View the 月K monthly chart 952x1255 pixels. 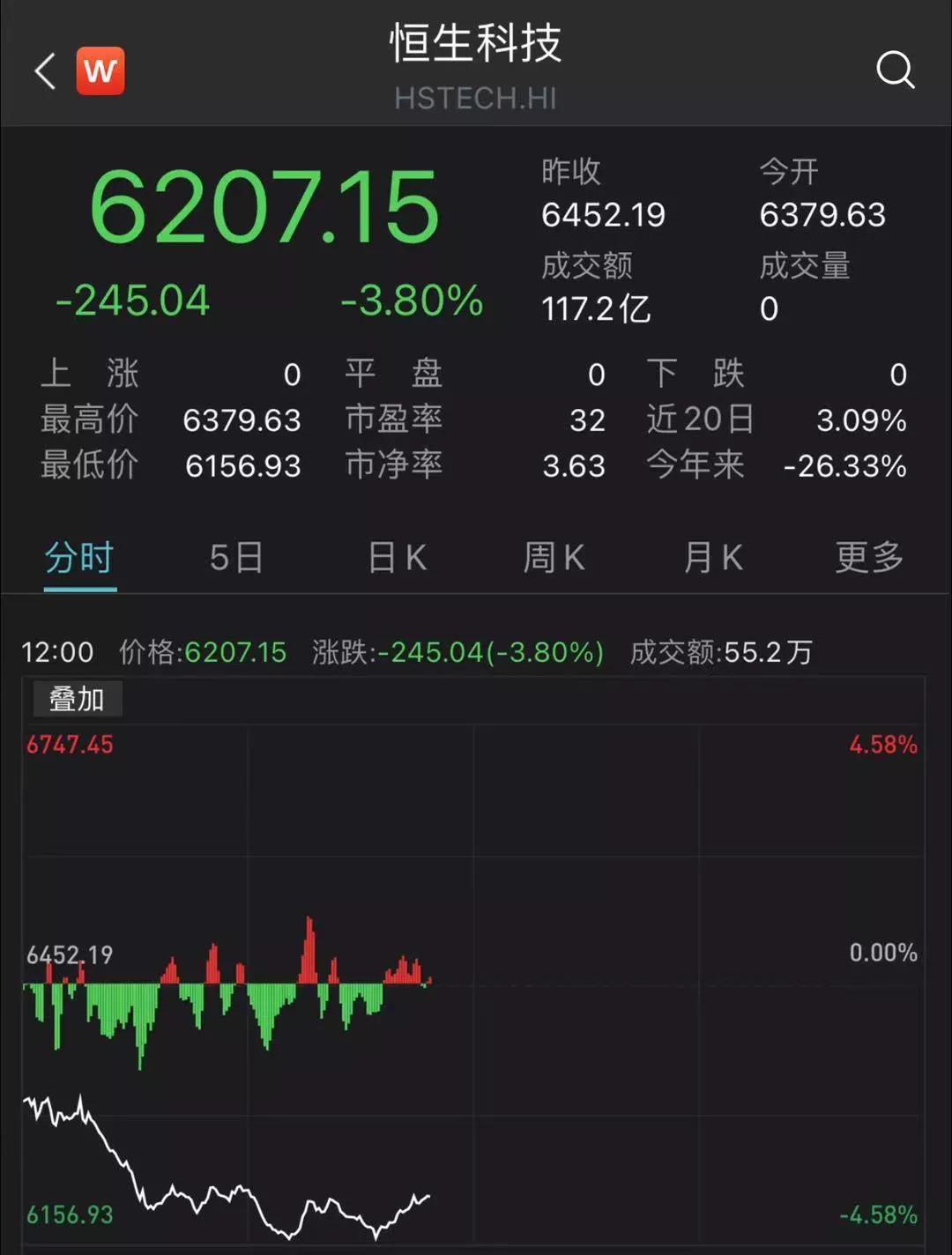pyautogui.click(x=712, y=558)
